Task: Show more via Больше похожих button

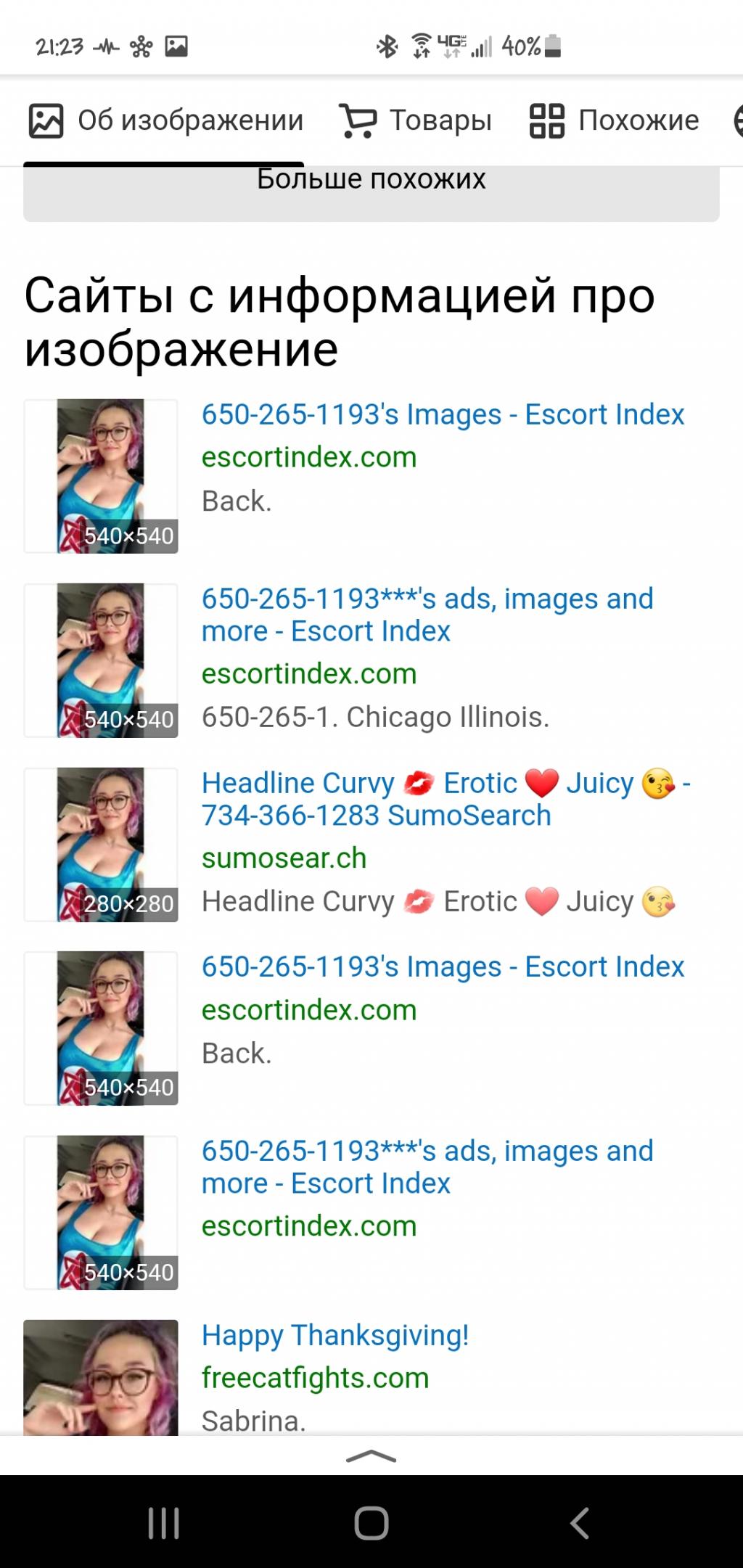Action: coord(371,190)
